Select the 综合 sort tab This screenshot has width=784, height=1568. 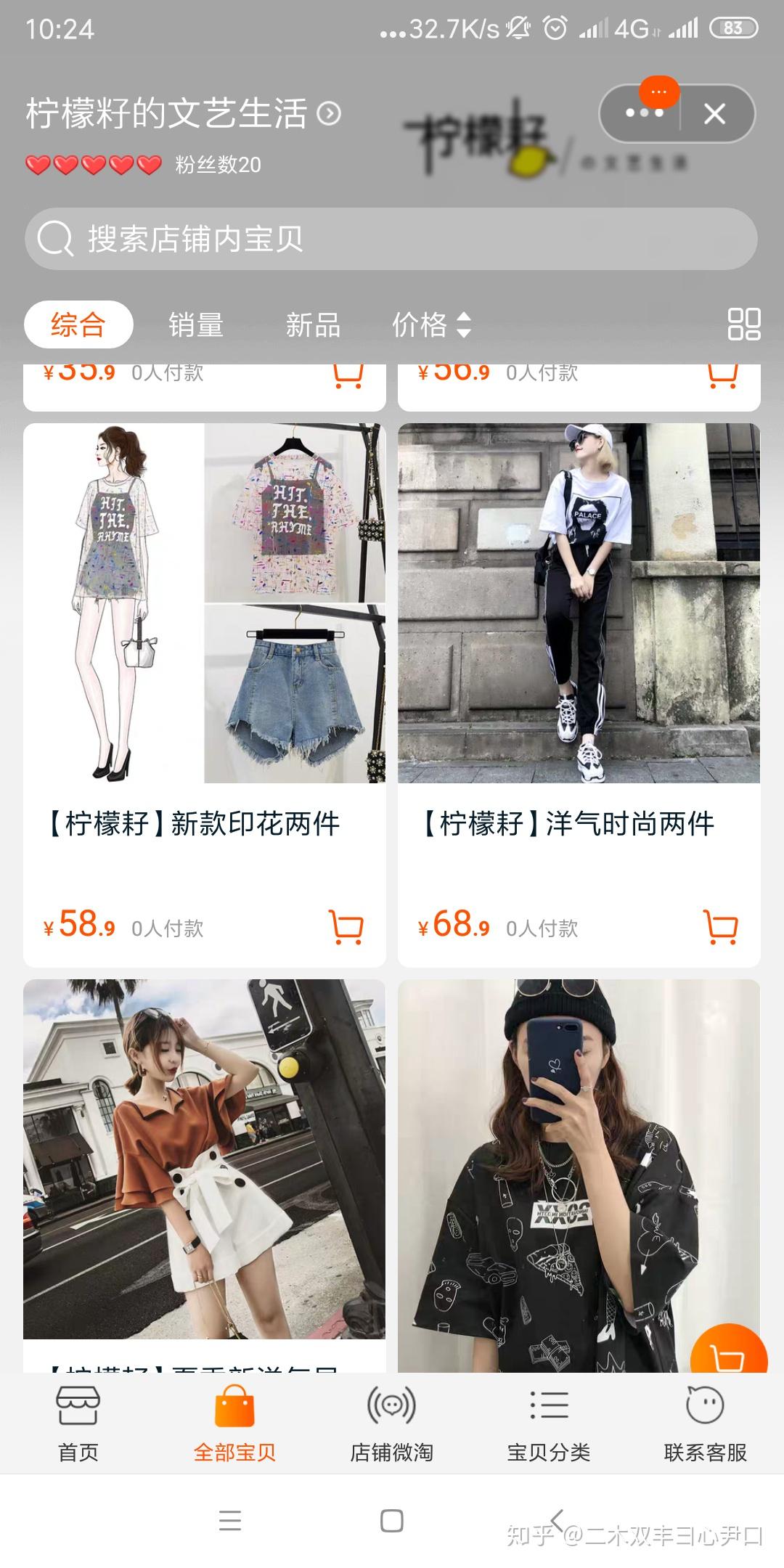coord(78,324)
